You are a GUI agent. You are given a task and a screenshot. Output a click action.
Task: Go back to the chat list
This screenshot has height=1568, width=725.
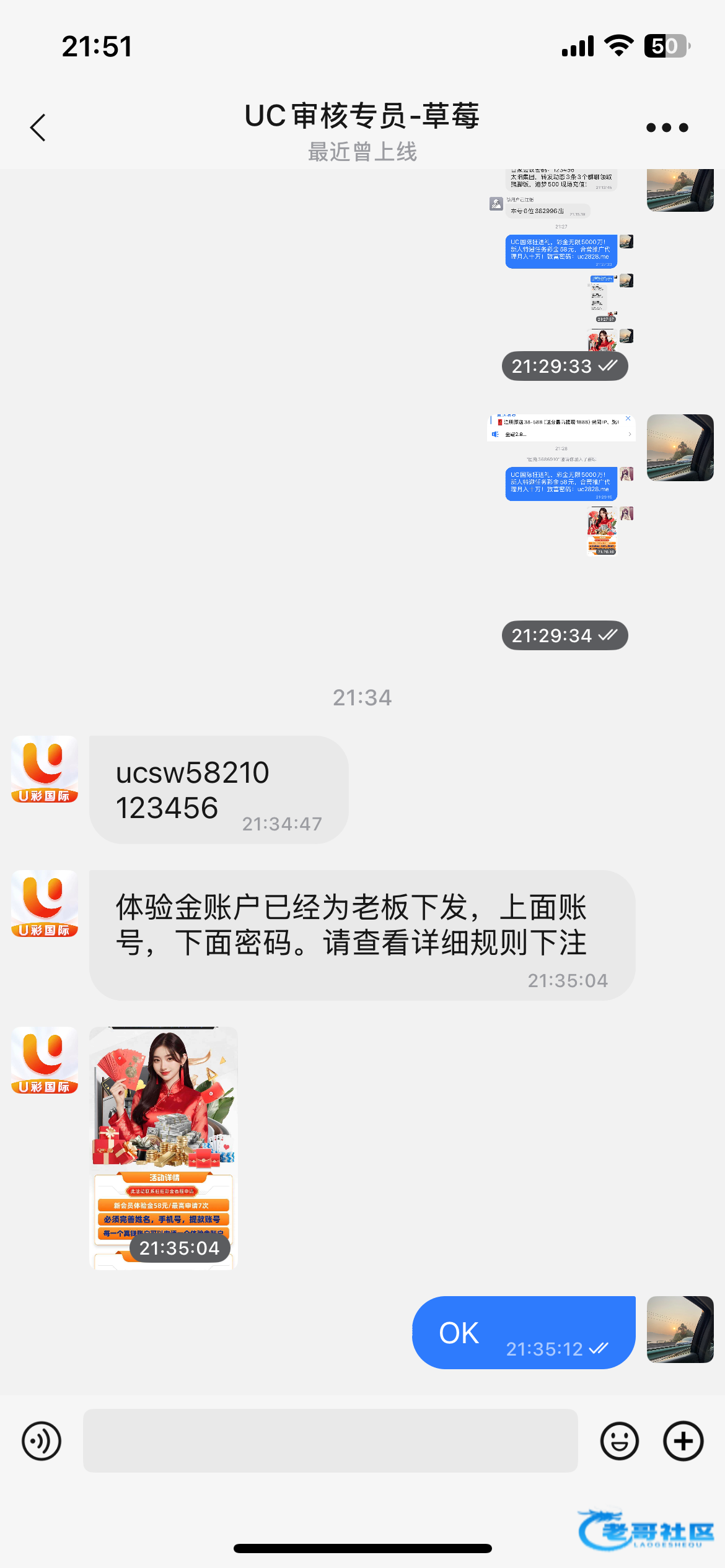pyautogui.click(x=38, y=128)
